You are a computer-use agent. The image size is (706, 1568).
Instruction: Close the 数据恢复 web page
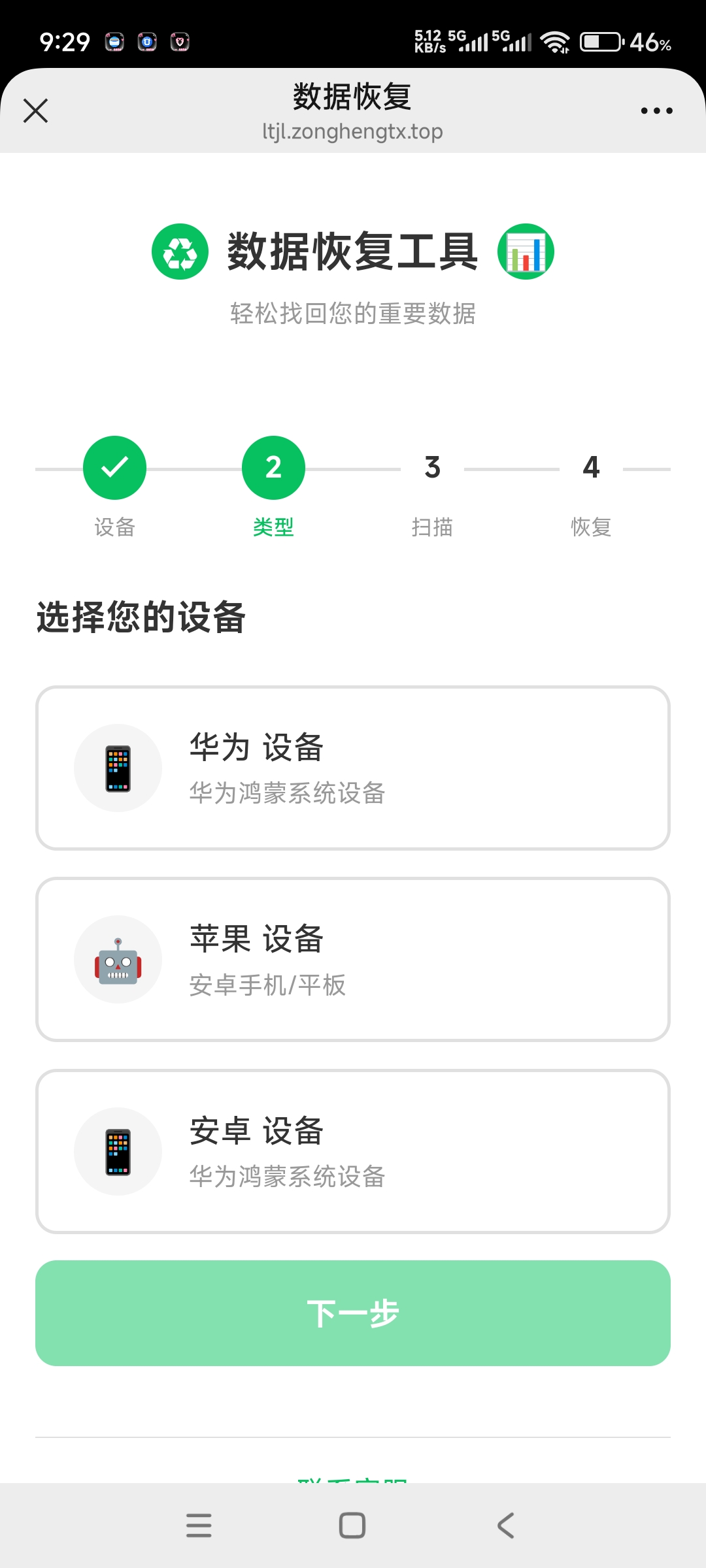tap(36, 110)
